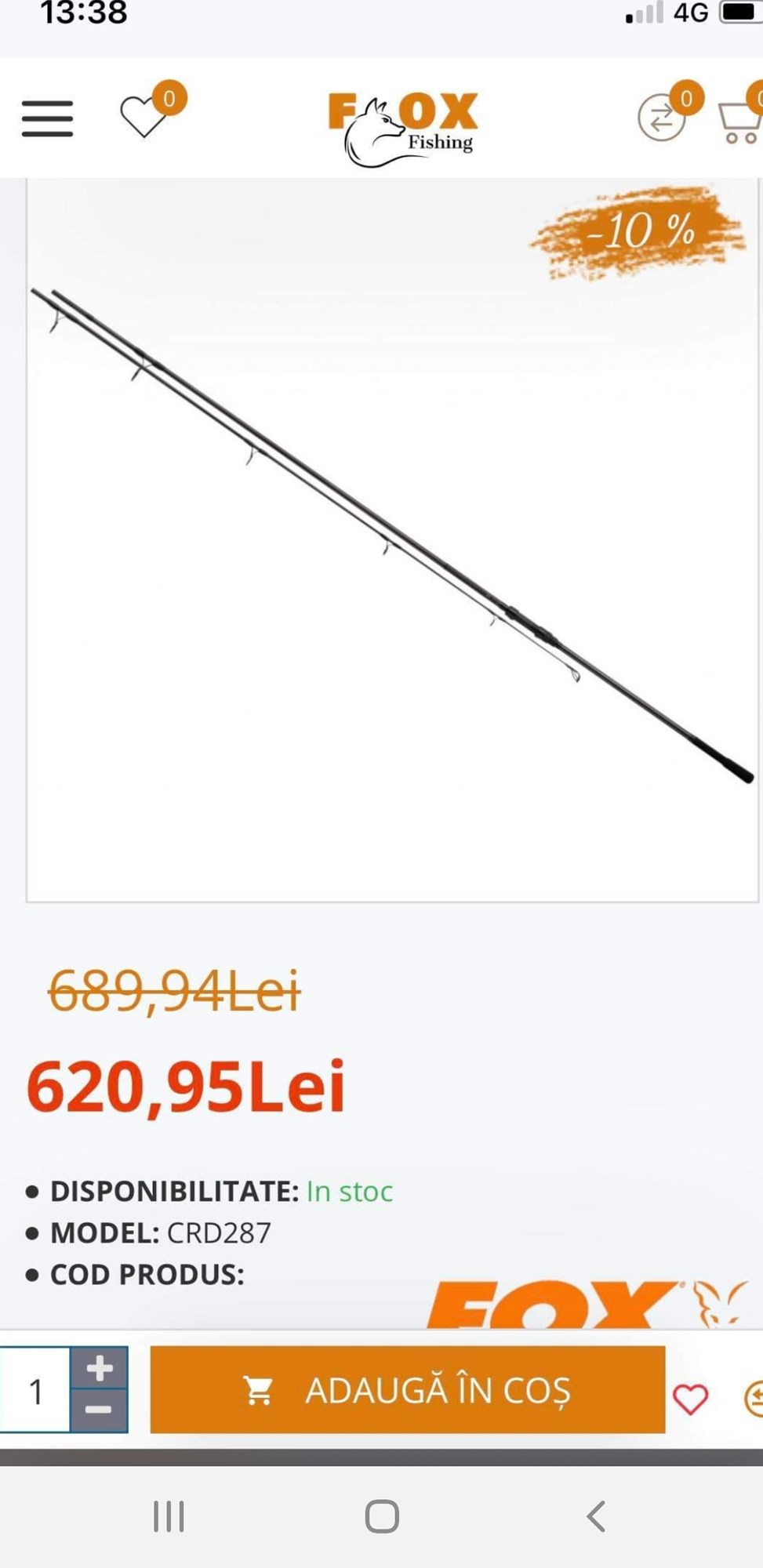Enlarge the fishing rod product image
The height and width of the screenshot is (1568, 763).
click(392, 539)
